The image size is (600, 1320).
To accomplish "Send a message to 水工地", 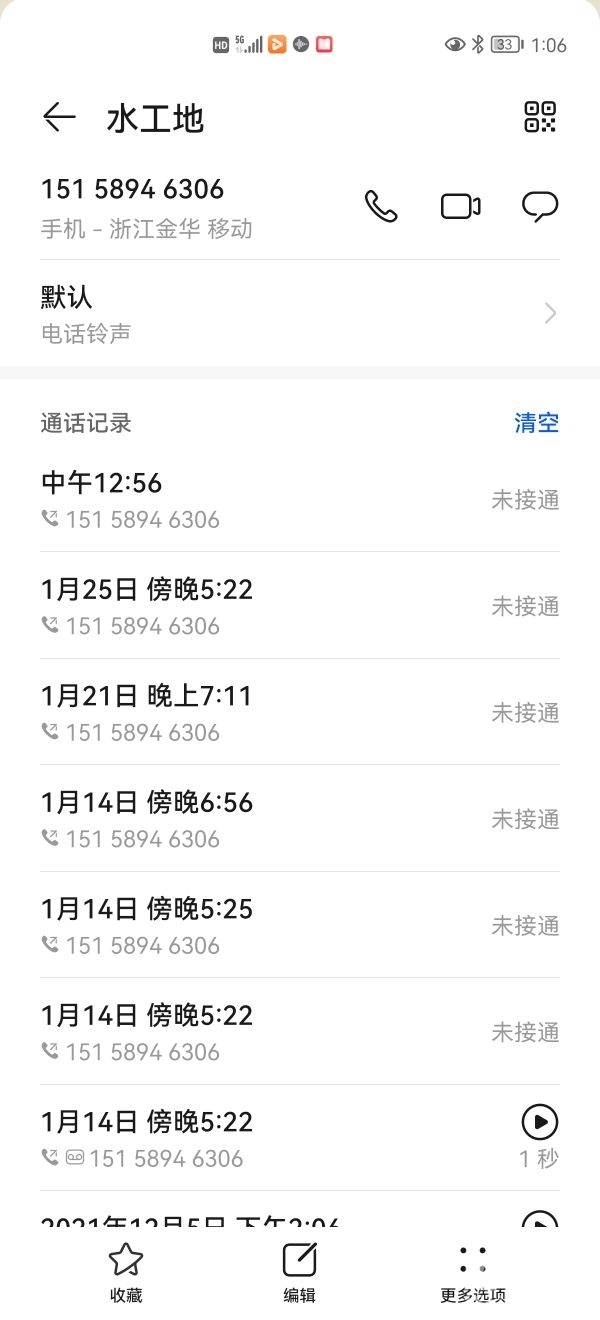I will click(x=540, y=207).
